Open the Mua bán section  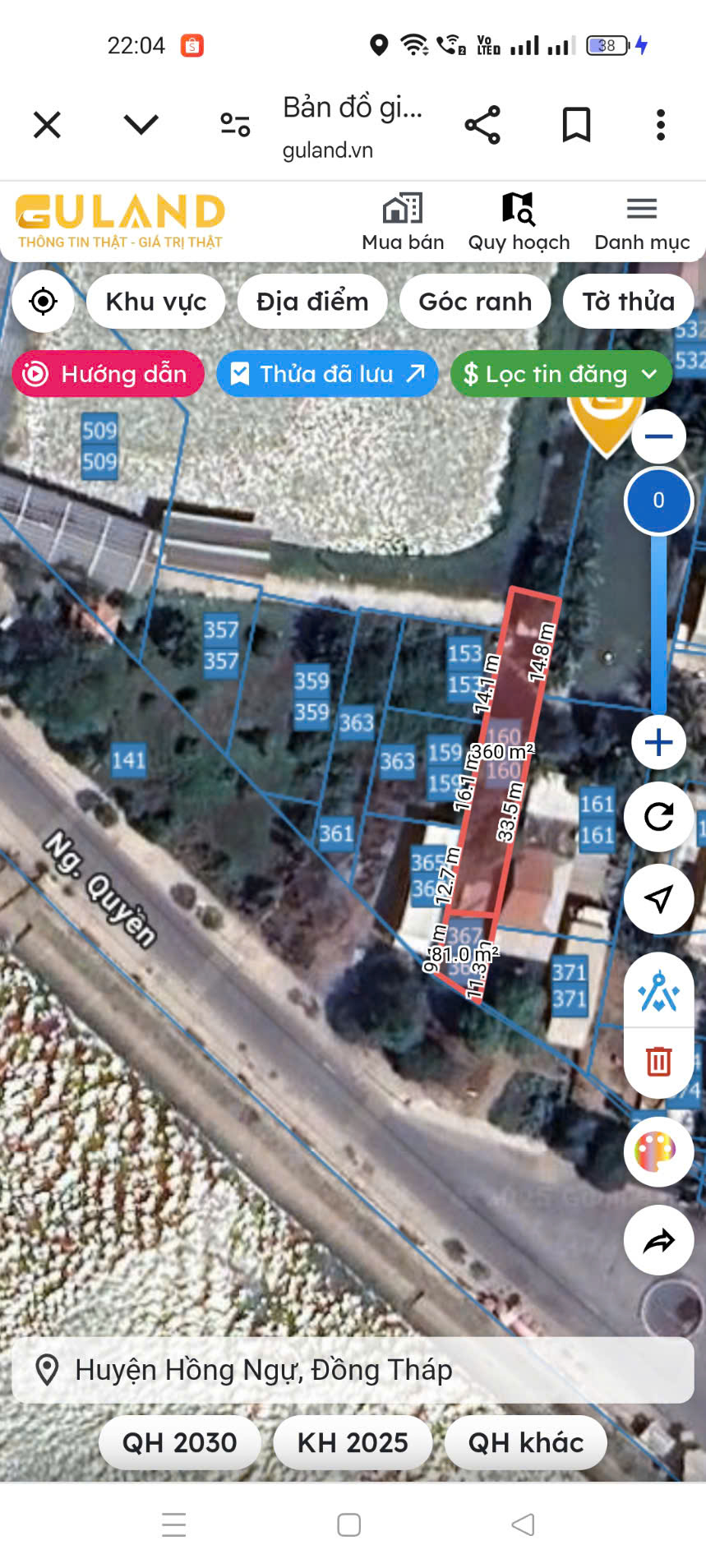pos(403,222)
